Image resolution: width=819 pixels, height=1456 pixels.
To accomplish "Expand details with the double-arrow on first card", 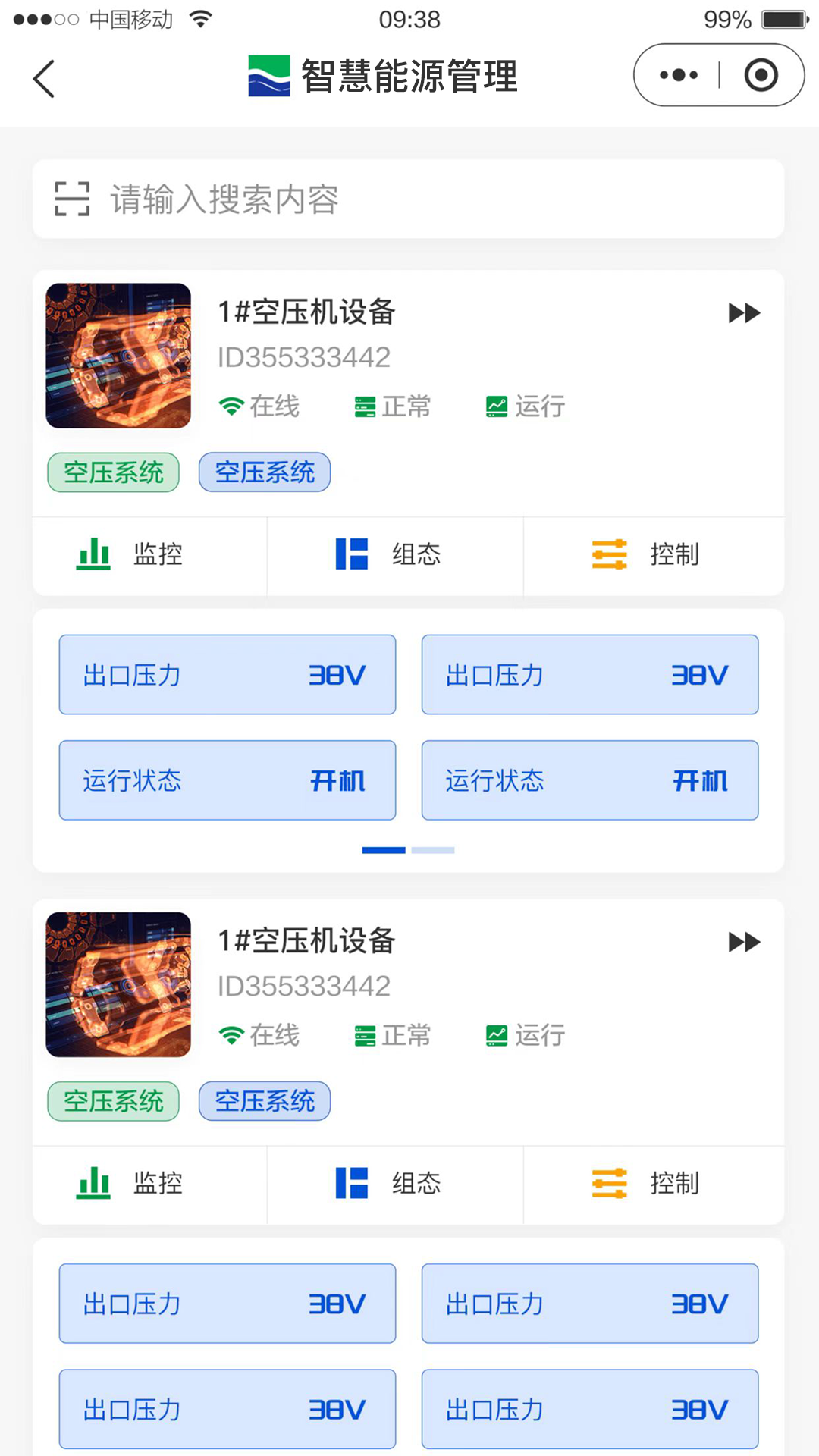I will pyautogui.click(x=745, y=312).
